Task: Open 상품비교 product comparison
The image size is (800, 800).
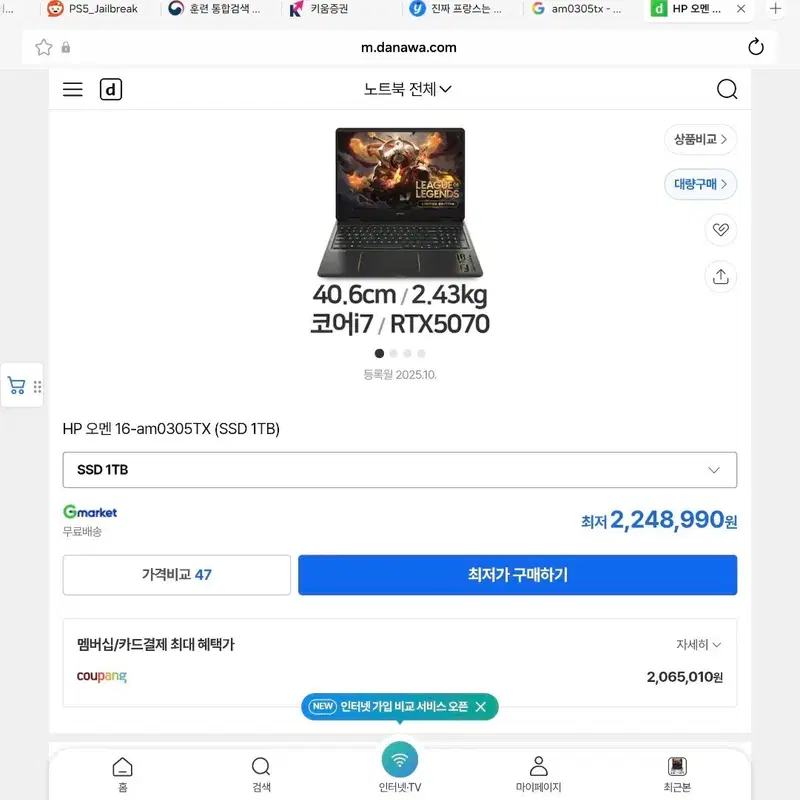Action: click(700, 139)
